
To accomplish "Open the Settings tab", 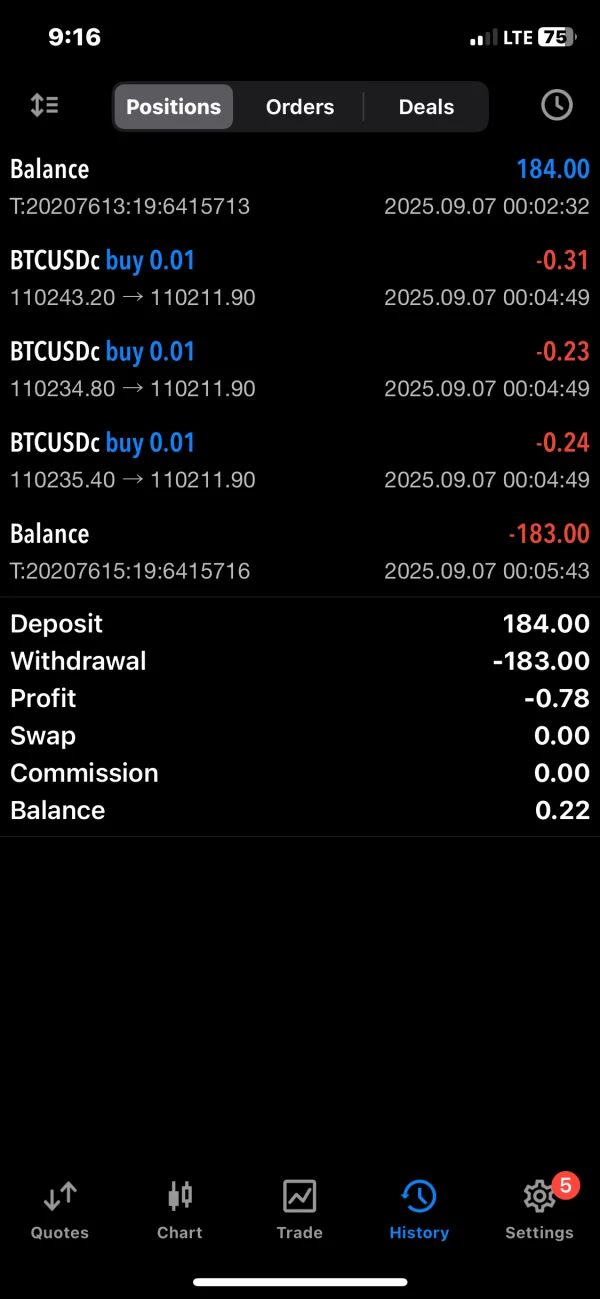I will click(x=540, y=1209).
